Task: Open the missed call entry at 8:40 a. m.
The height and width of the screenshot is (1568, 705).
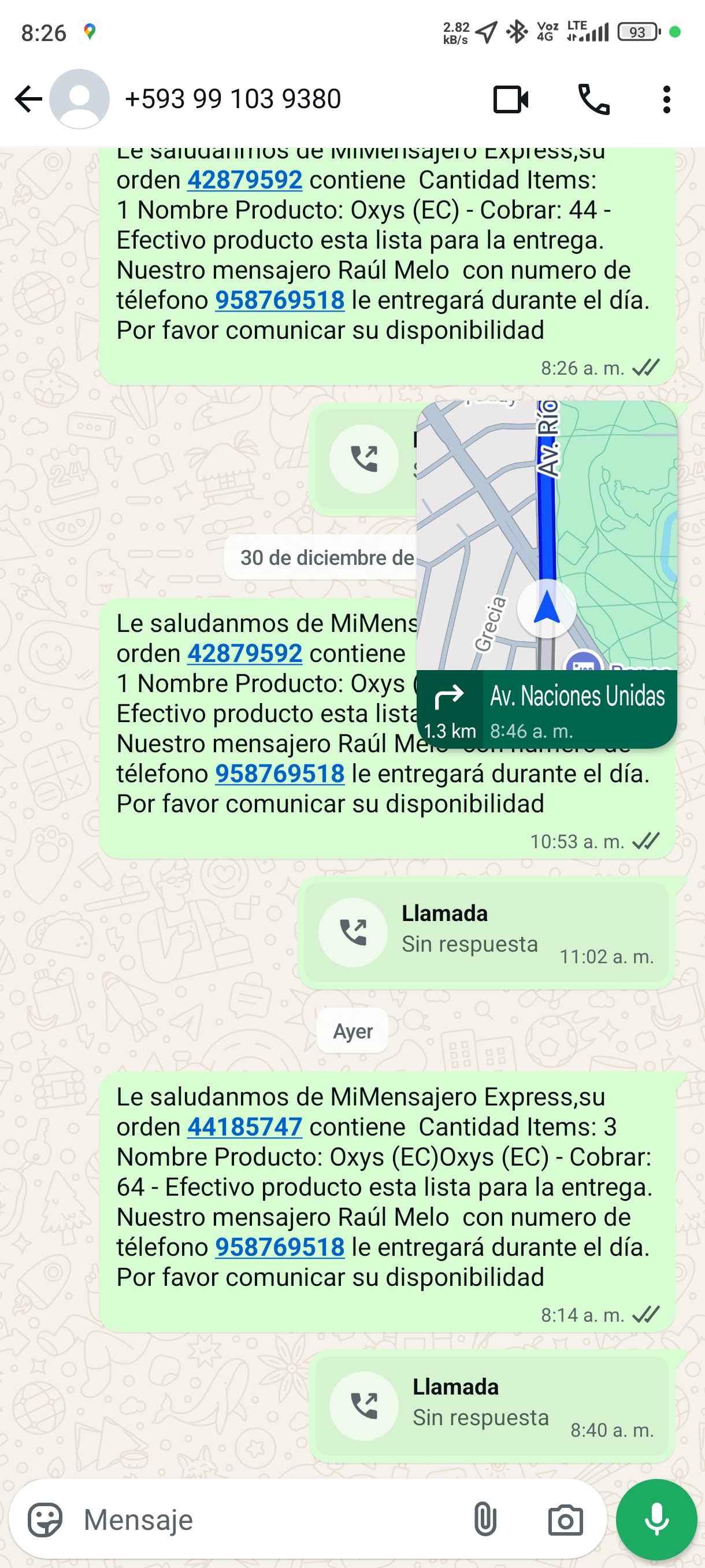Action: click(492, 1406)
